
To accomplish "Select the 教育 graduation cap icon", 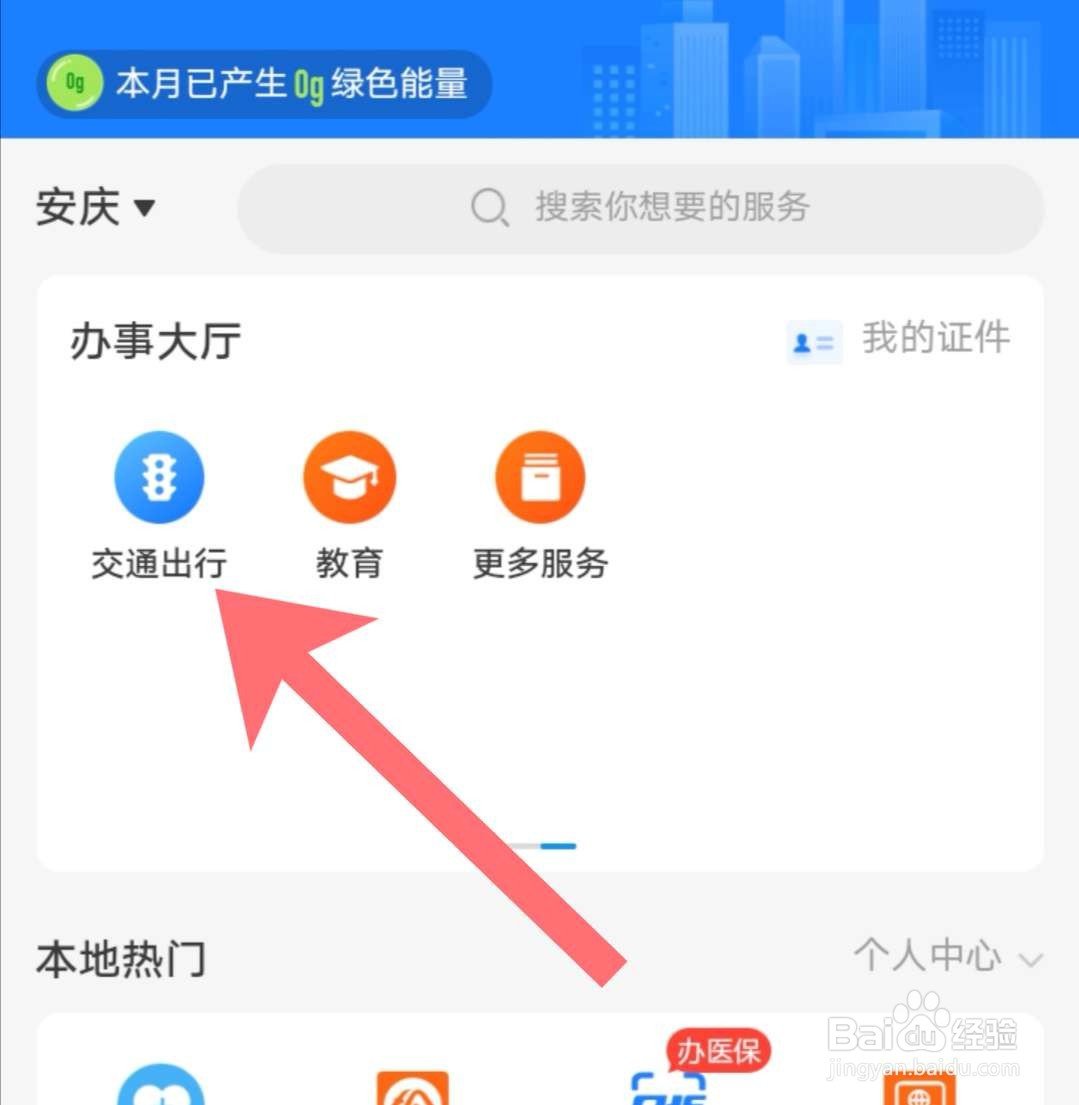I will pyautogui.click(x=349, y=477).
